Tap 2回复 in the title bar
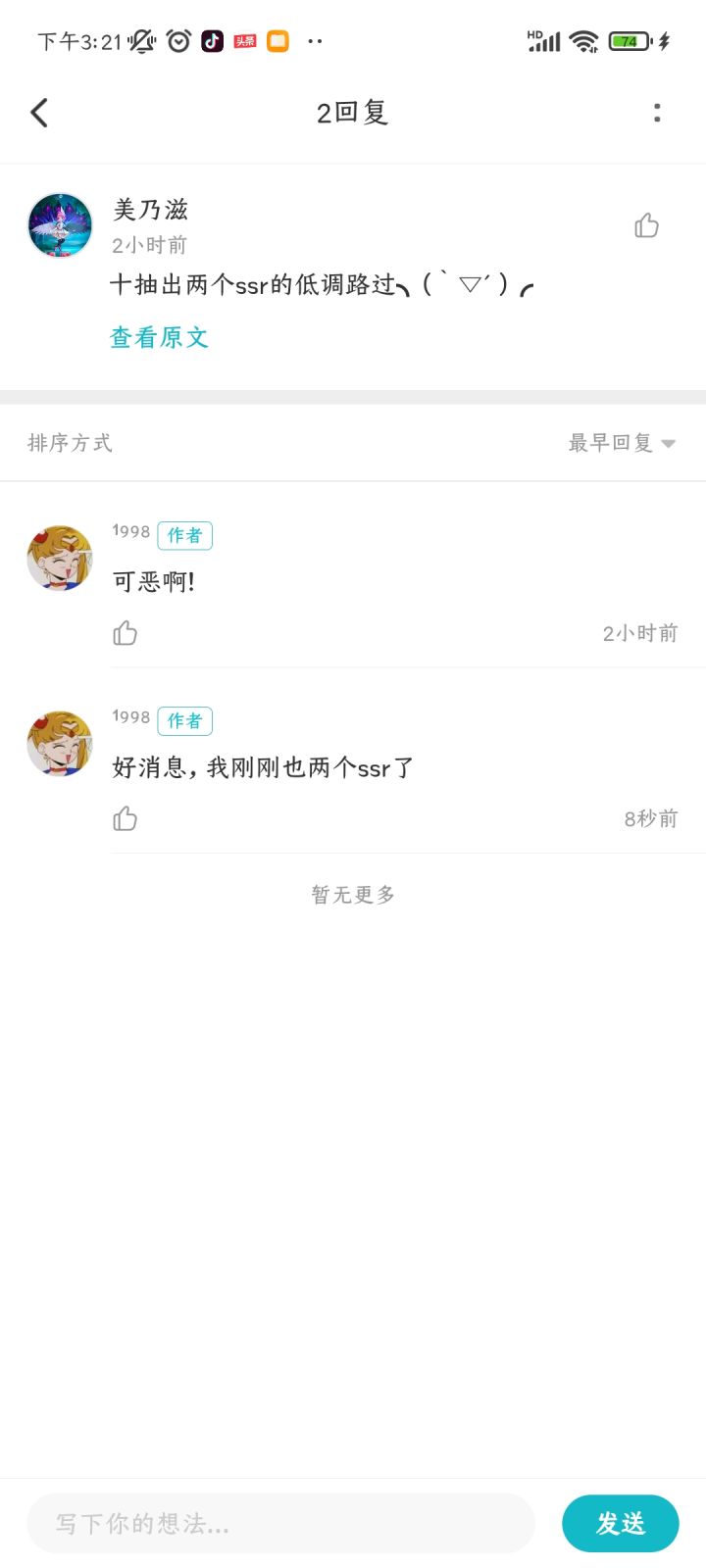 point(352,112)
